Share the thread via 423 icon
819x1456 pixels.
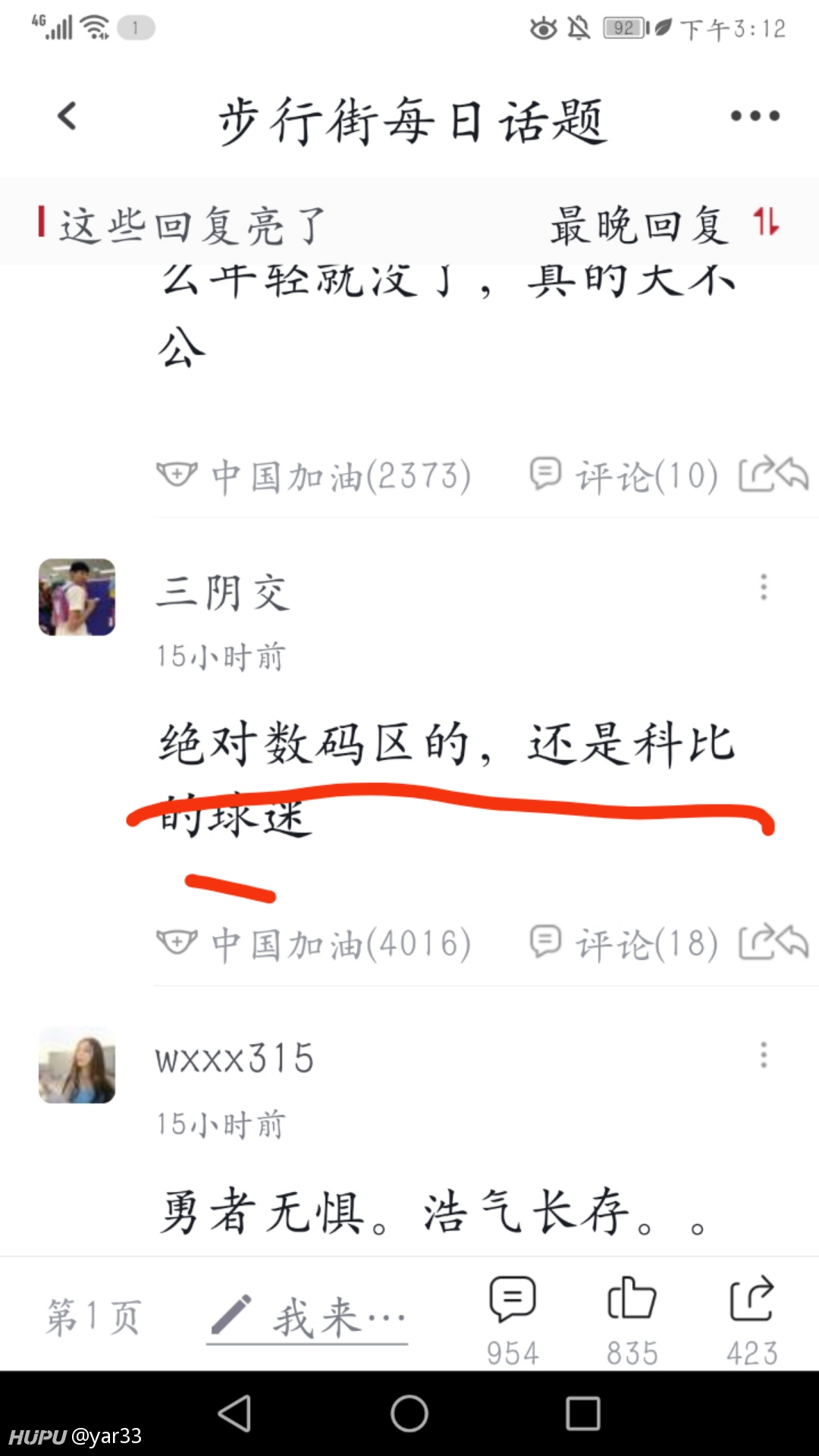coord(752,1319)
